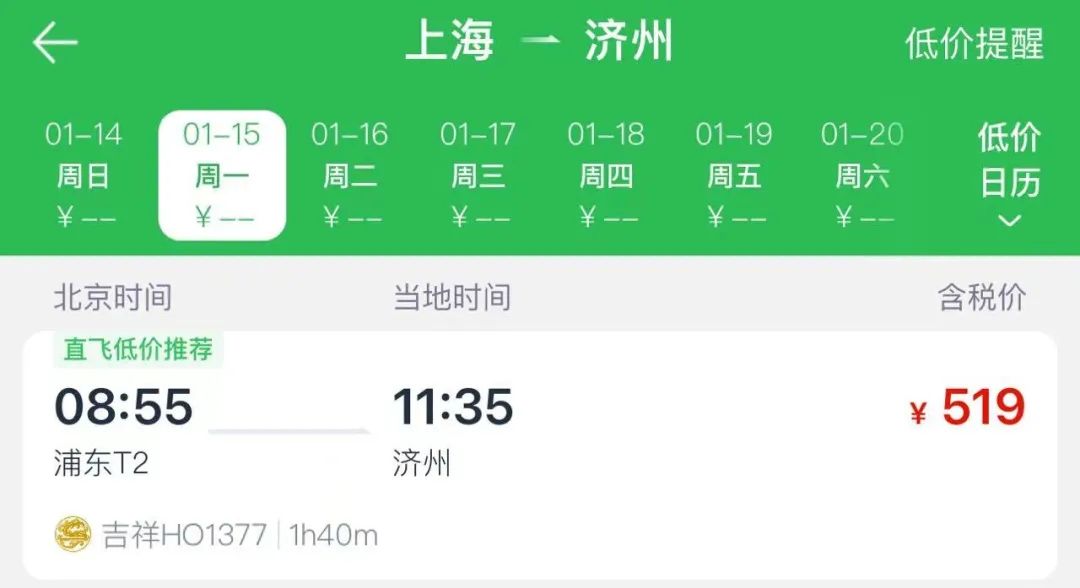Expand the 低价日历 price calendar
The height and width of the screenshot is (588, 1080).
coord(1009,175)
